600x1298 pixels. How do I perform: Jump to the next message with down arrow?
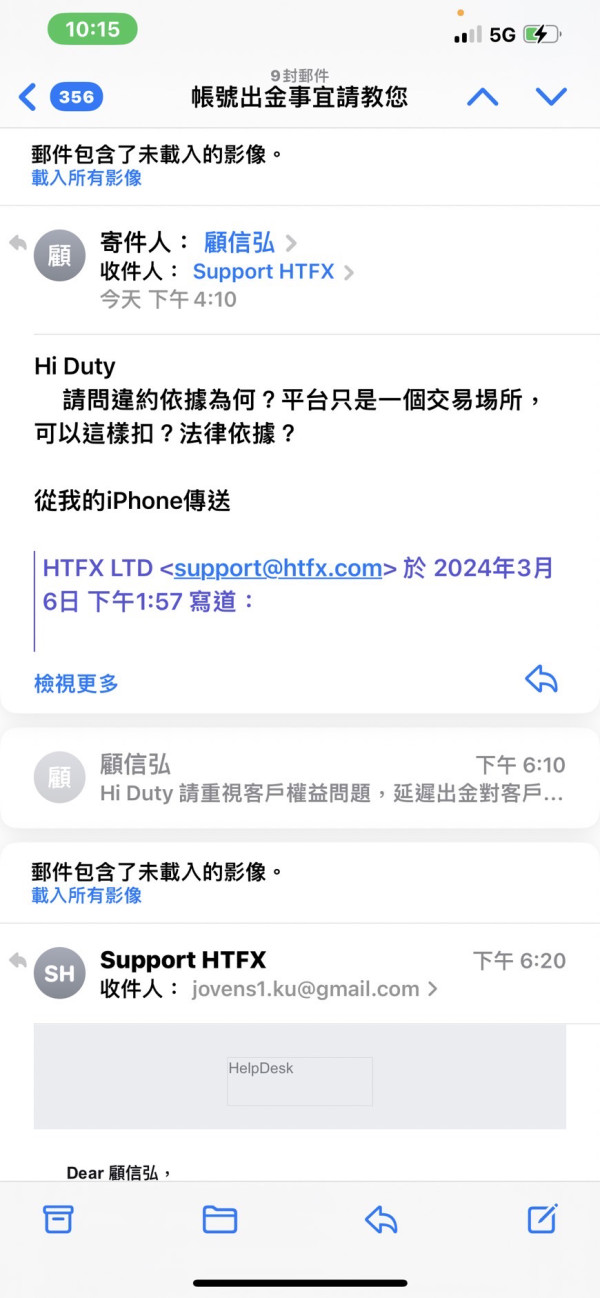coord(551,96)
